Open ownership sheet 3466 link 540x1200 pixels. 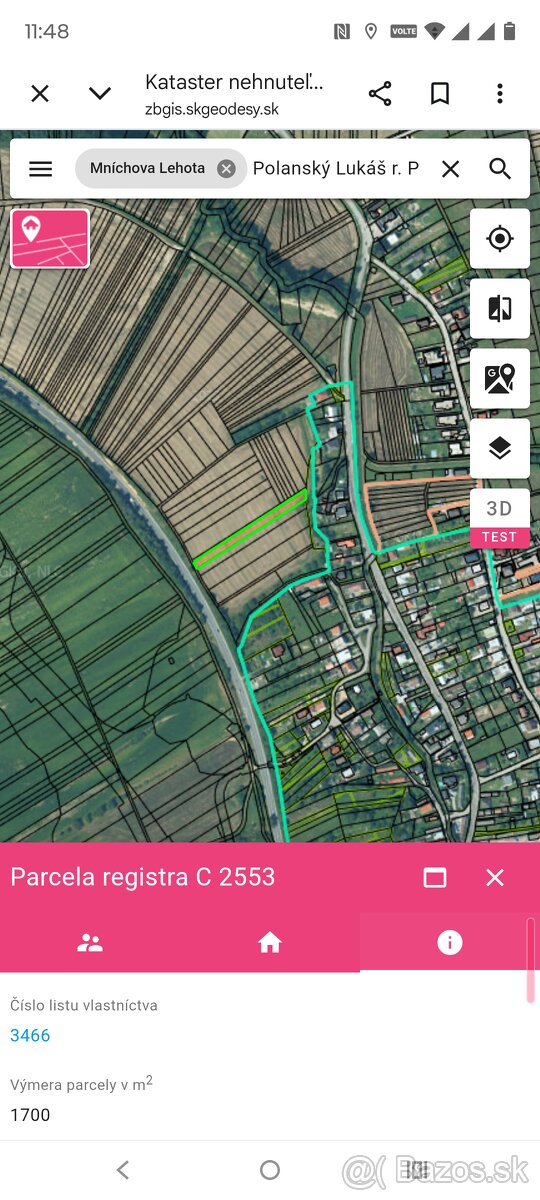(x=30, y=1035)
